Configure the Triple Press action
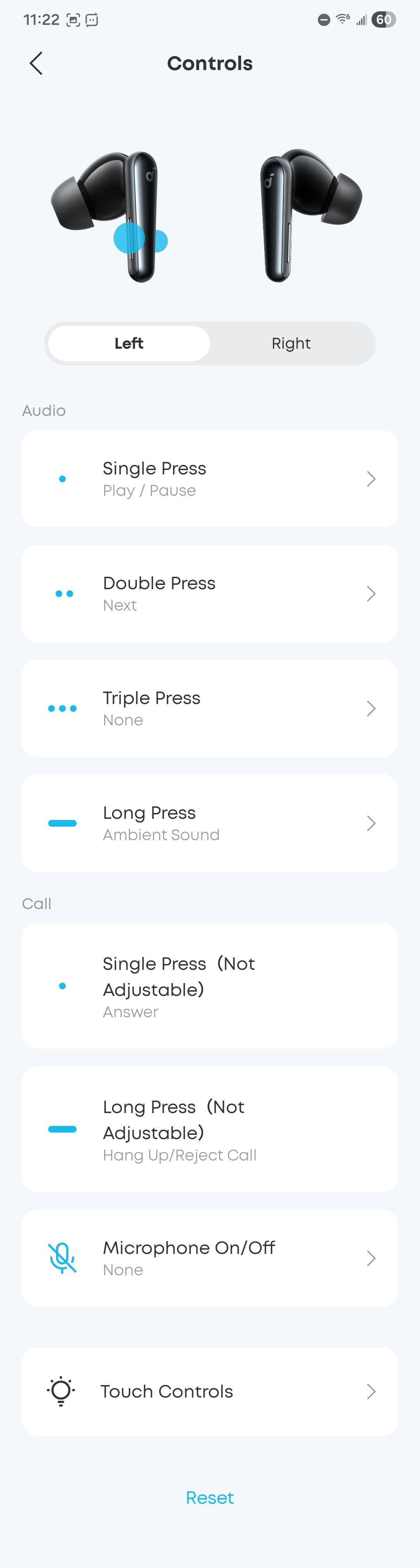 click(210, 709)
